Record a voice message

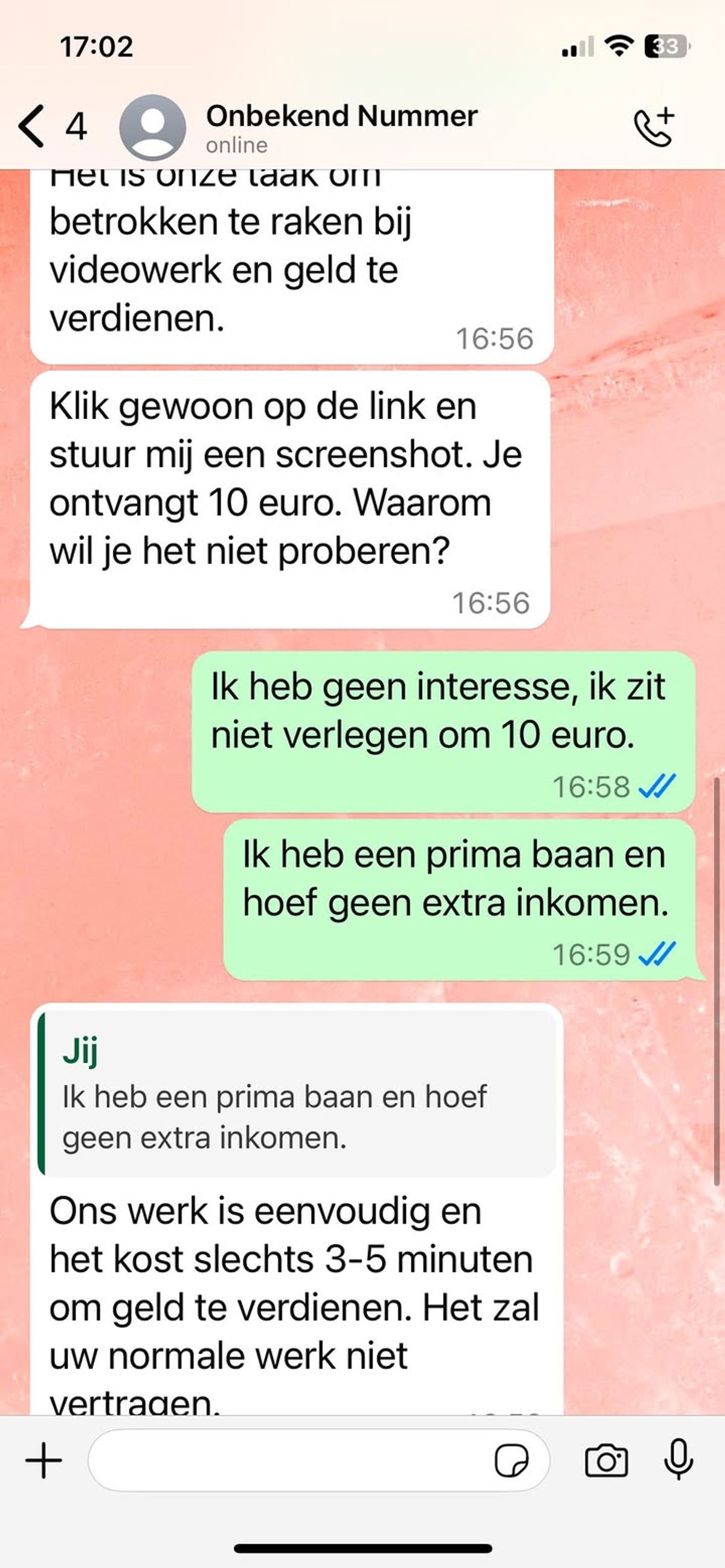pyautogui.click(x=678, y=1461)
